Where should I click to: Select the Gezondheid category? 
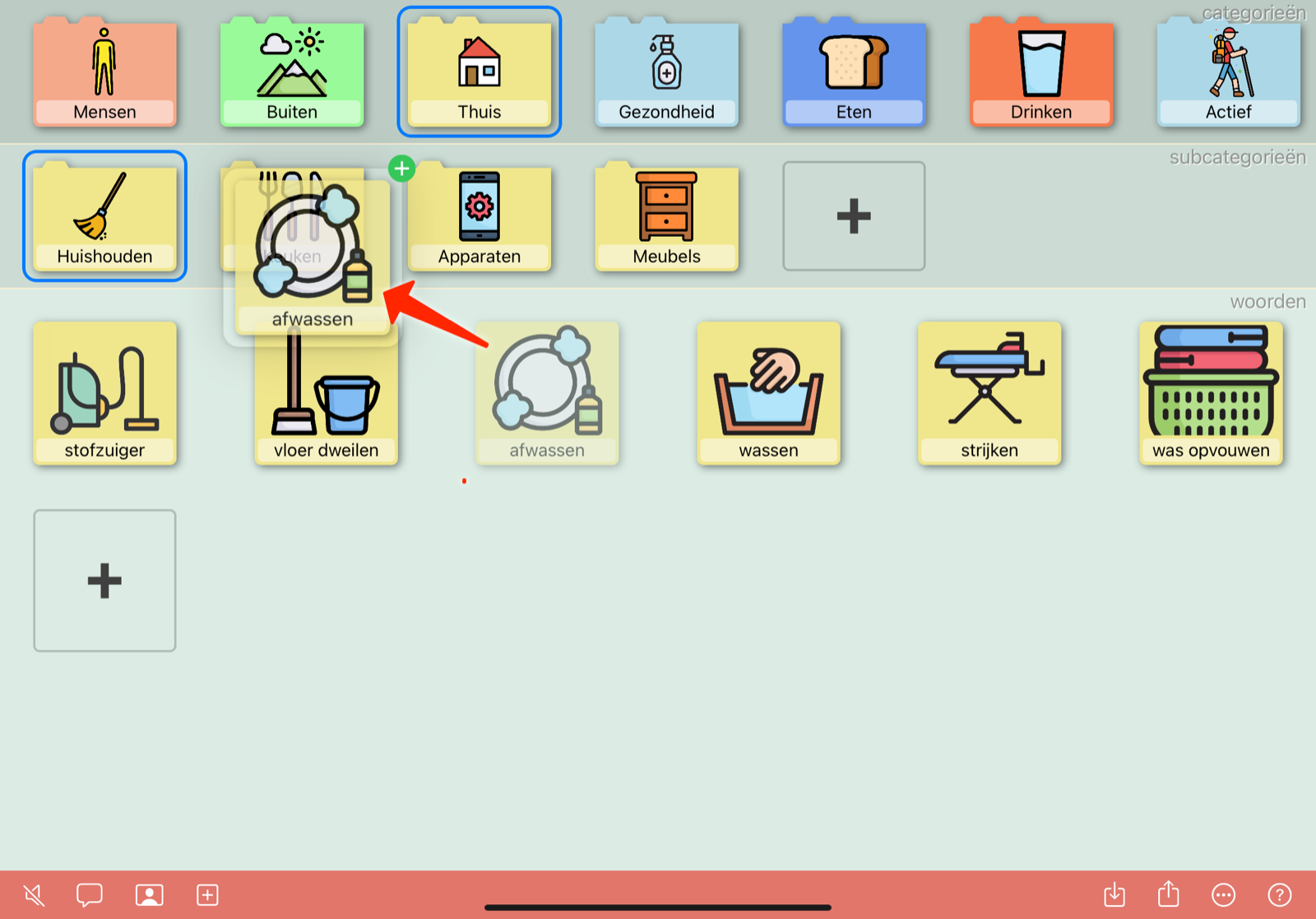click(666, 74)
